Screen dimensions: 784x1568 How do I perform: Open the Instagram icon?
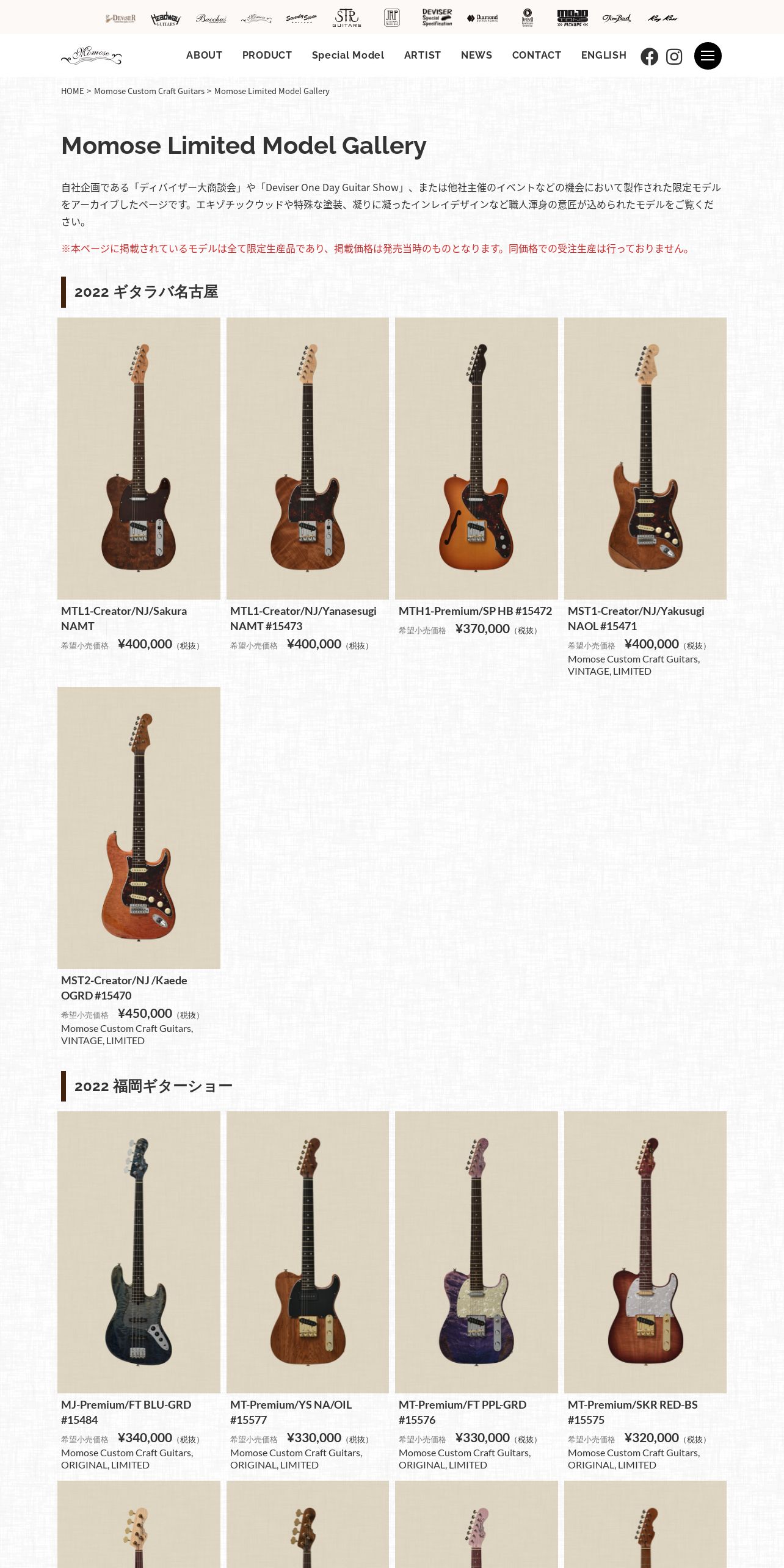[x=674, y=57]
